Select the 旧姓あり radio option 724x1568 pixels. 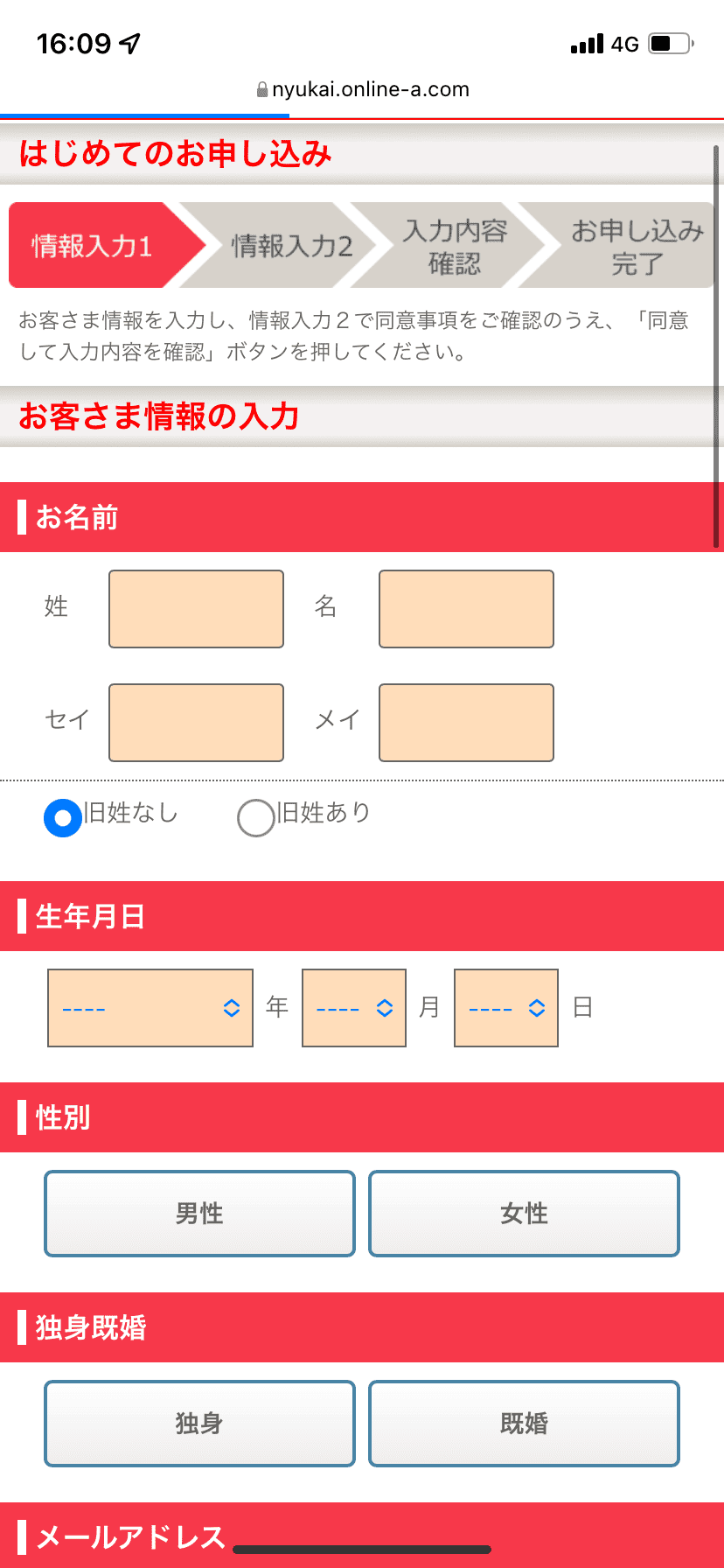pyautogui.click(x=256, y=818)
